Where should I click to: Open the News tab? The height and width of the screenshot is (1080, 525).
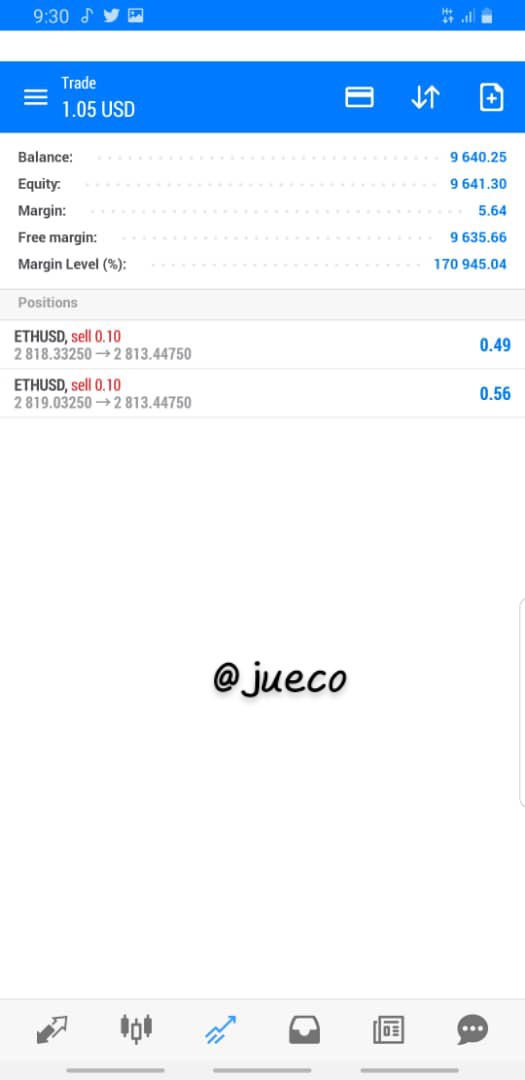click(x=389, y=1030)
